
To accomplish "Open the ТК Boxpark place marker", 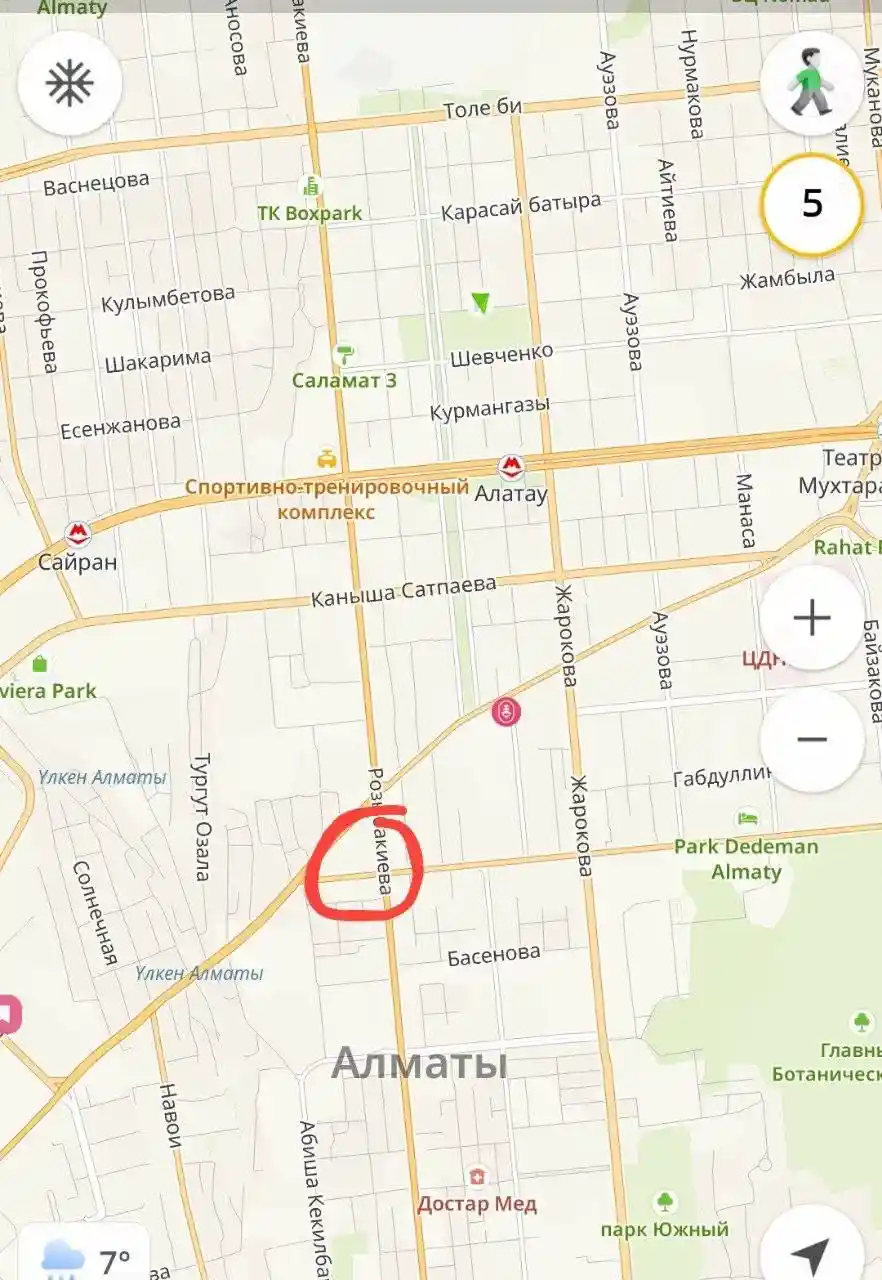I will click(311, 187).
